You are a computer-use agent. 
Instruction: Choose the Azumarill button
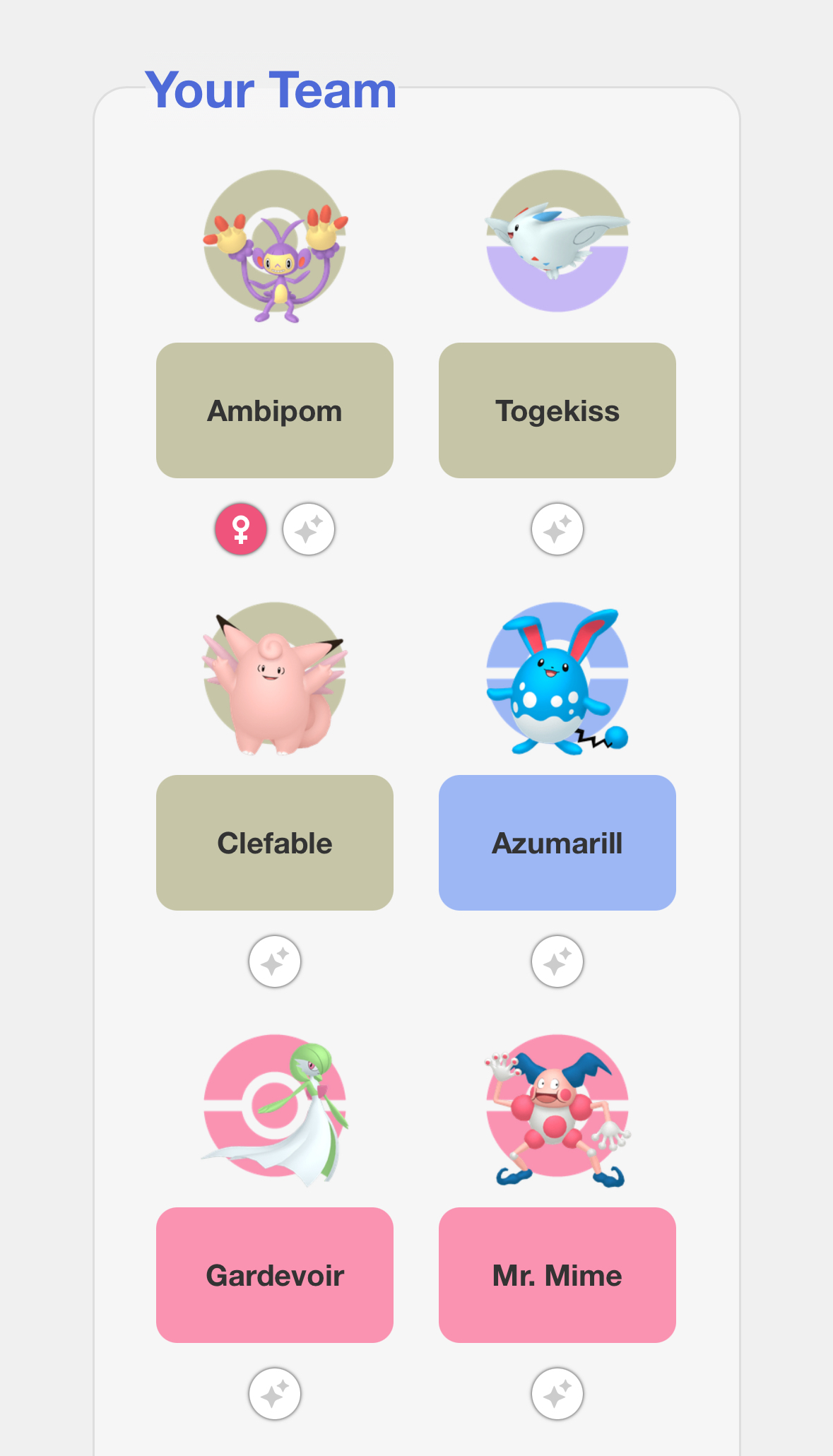click(557, 843)
